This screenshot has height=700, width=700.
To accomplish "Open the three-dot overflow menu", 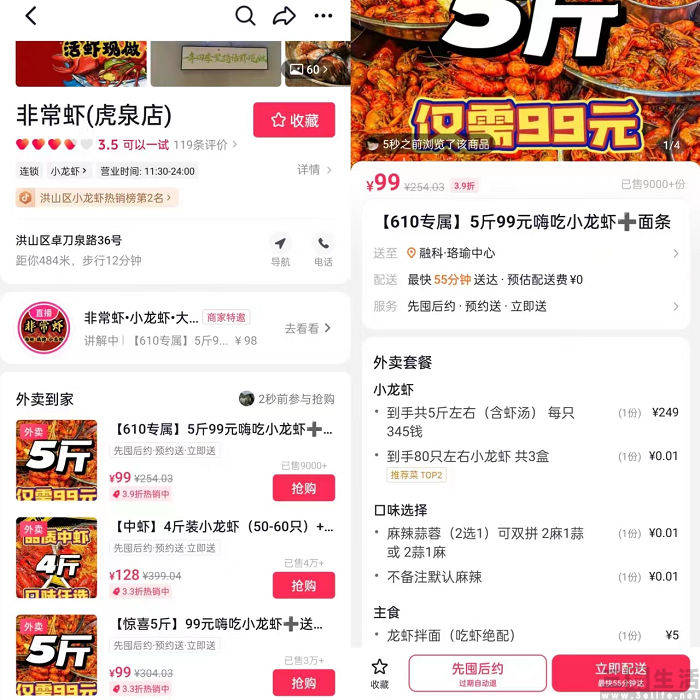I will pos(323,16).
